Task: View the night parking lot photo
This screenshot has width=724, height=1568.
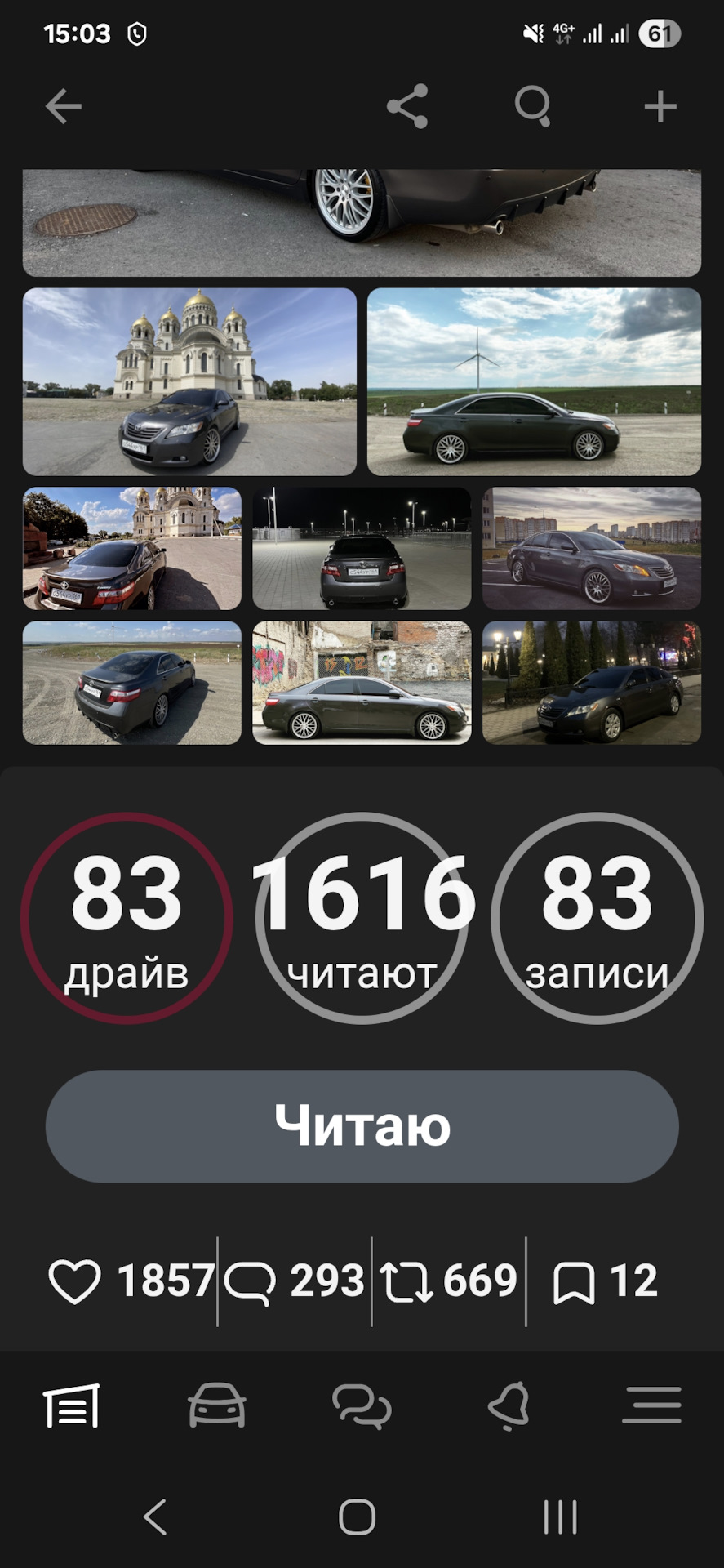Action: 362,548
